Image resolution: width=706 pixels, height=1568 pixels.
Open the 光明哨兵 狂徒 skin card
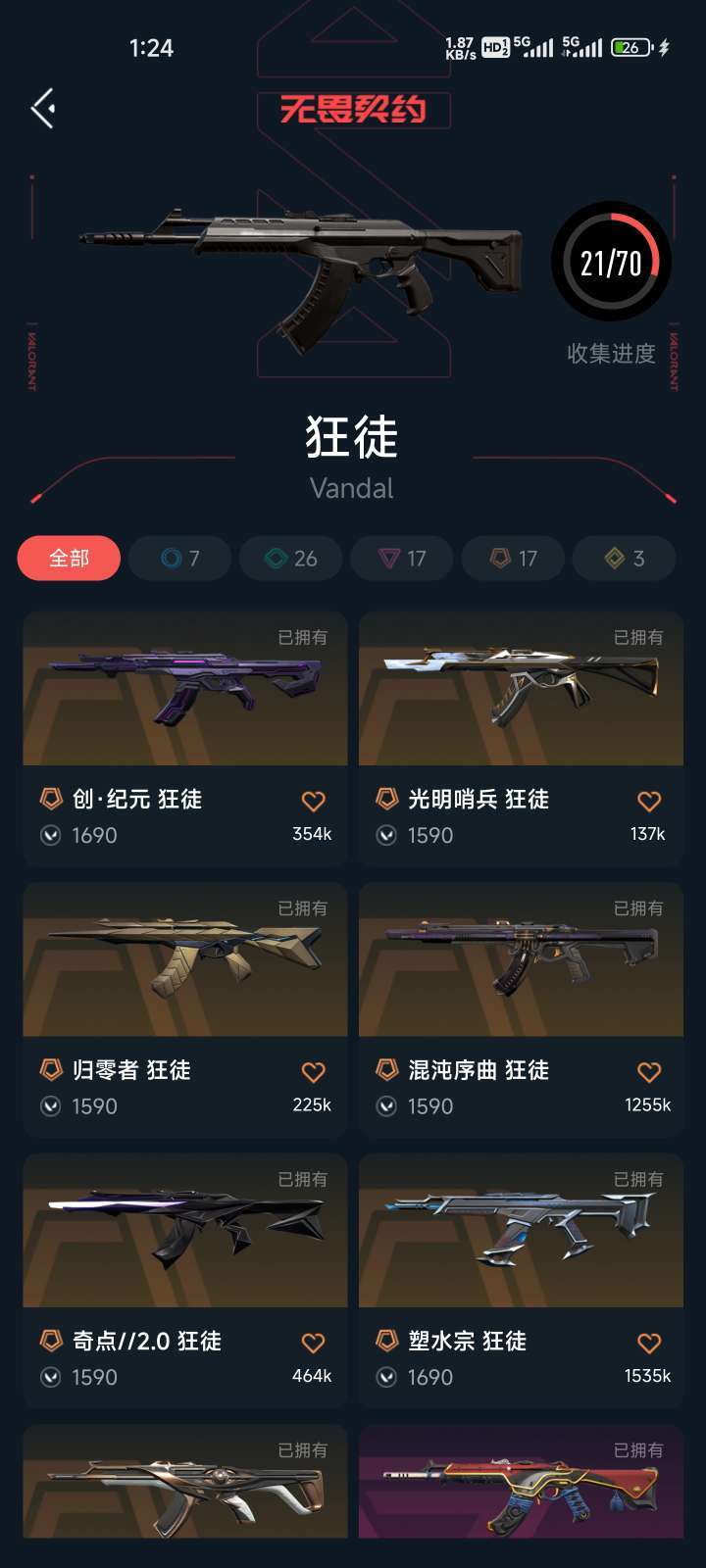(x=522, y=739)
